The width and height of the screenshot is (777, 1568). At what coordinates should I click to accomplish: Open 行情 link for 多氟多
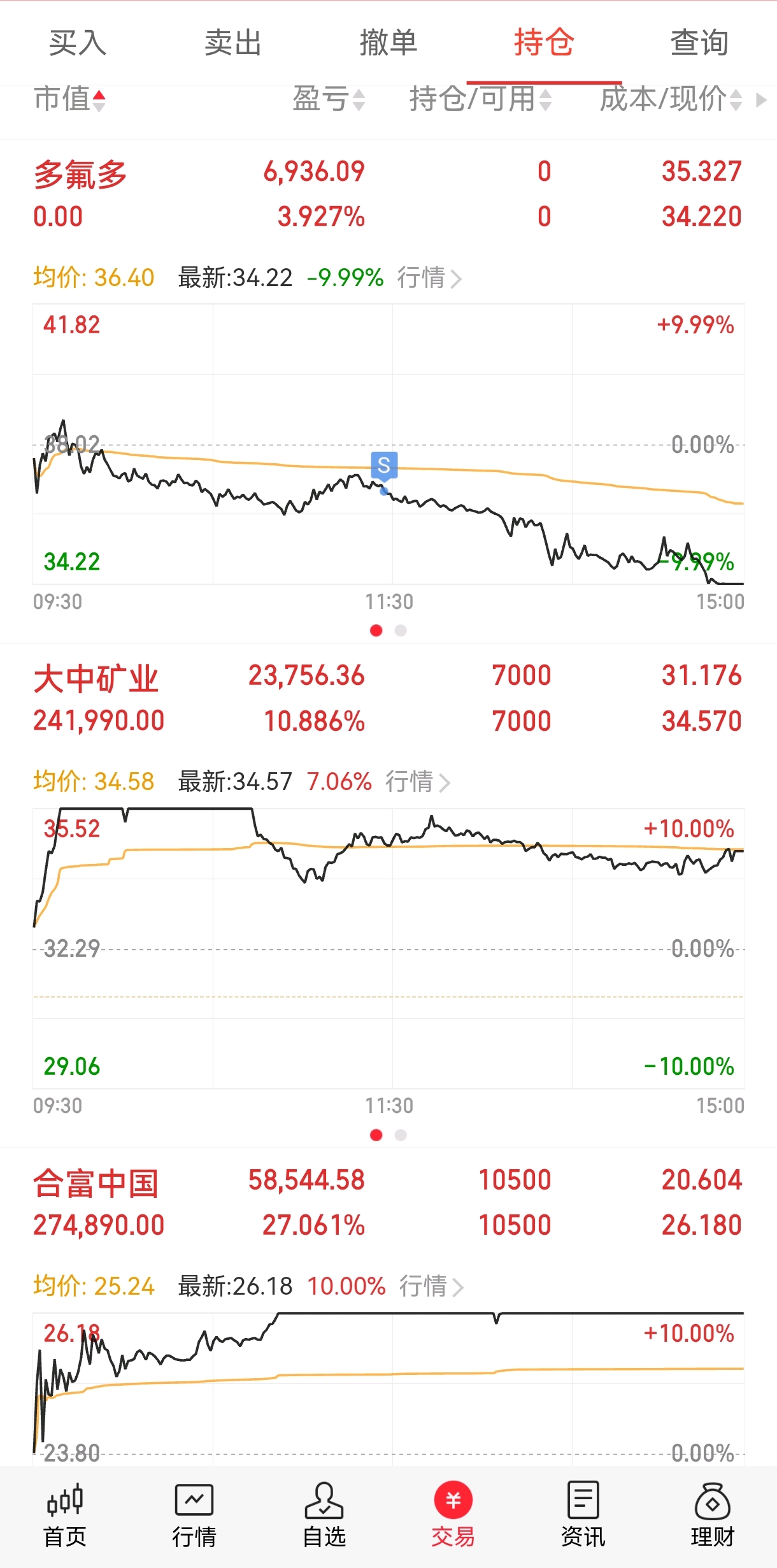[x=429, y=278]
